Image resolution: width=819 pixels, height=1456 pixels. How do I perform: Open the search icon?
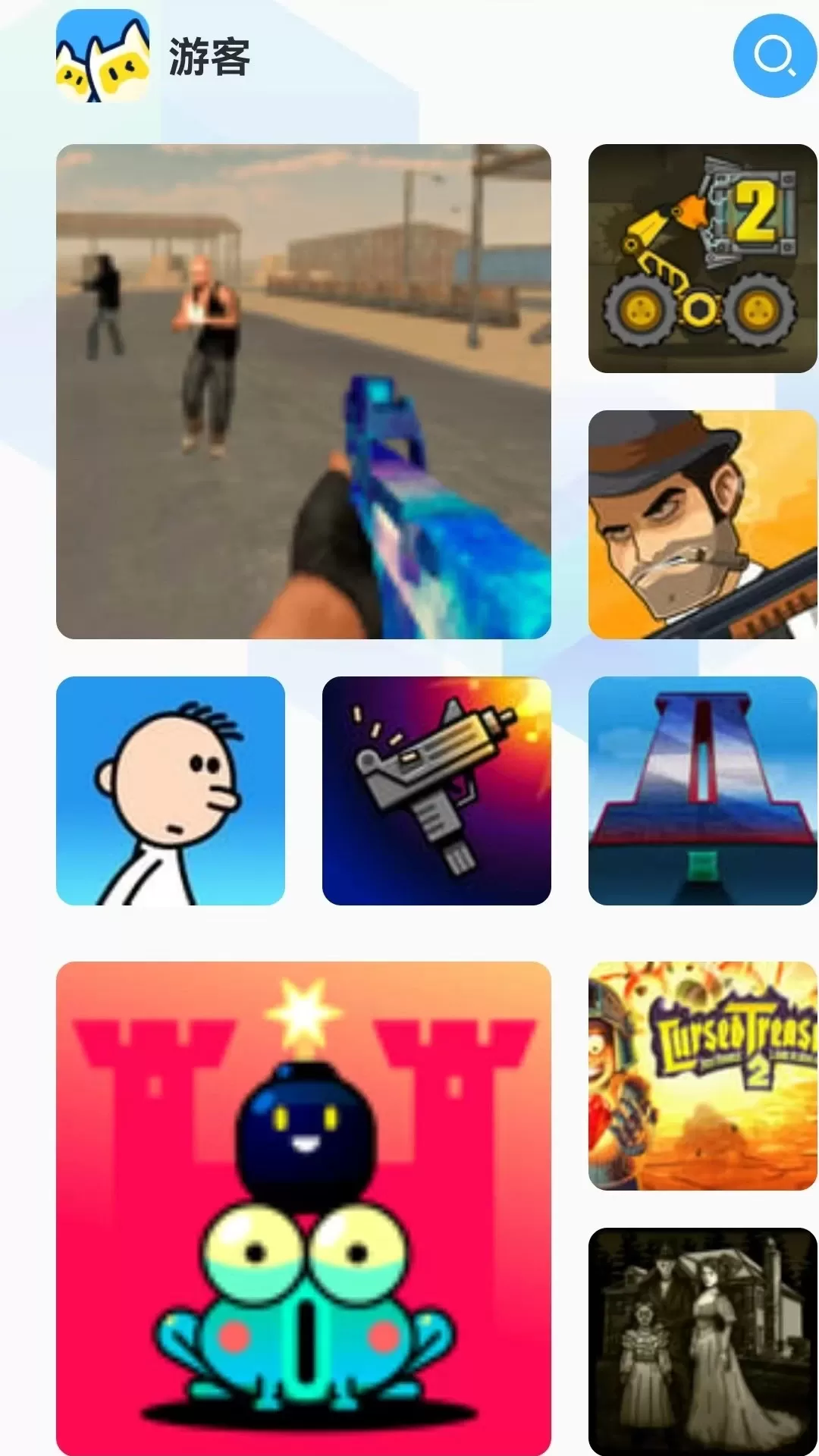tap(774, 57)
